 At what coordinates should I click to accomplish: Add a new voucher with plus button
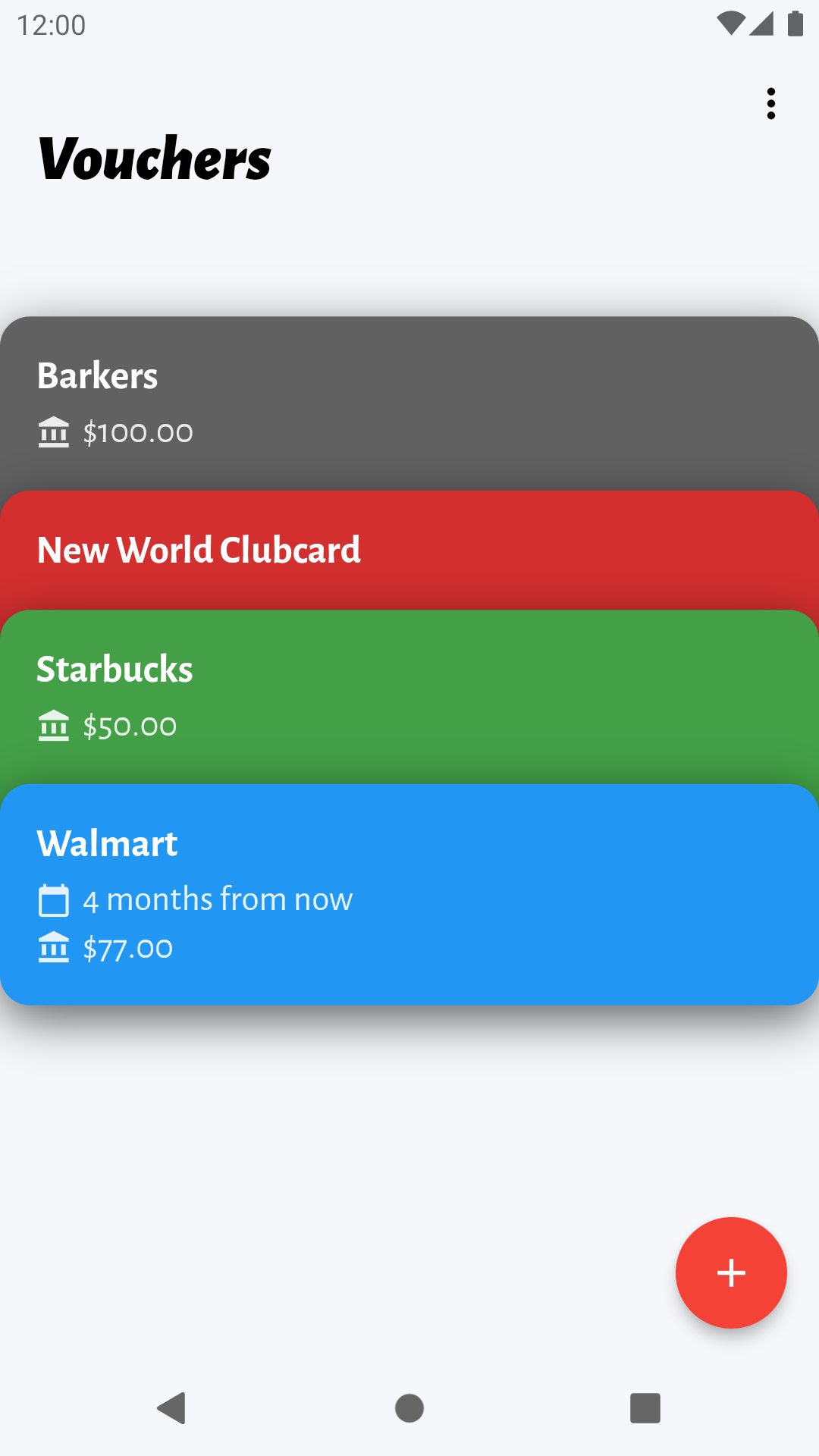[731, 1272]
